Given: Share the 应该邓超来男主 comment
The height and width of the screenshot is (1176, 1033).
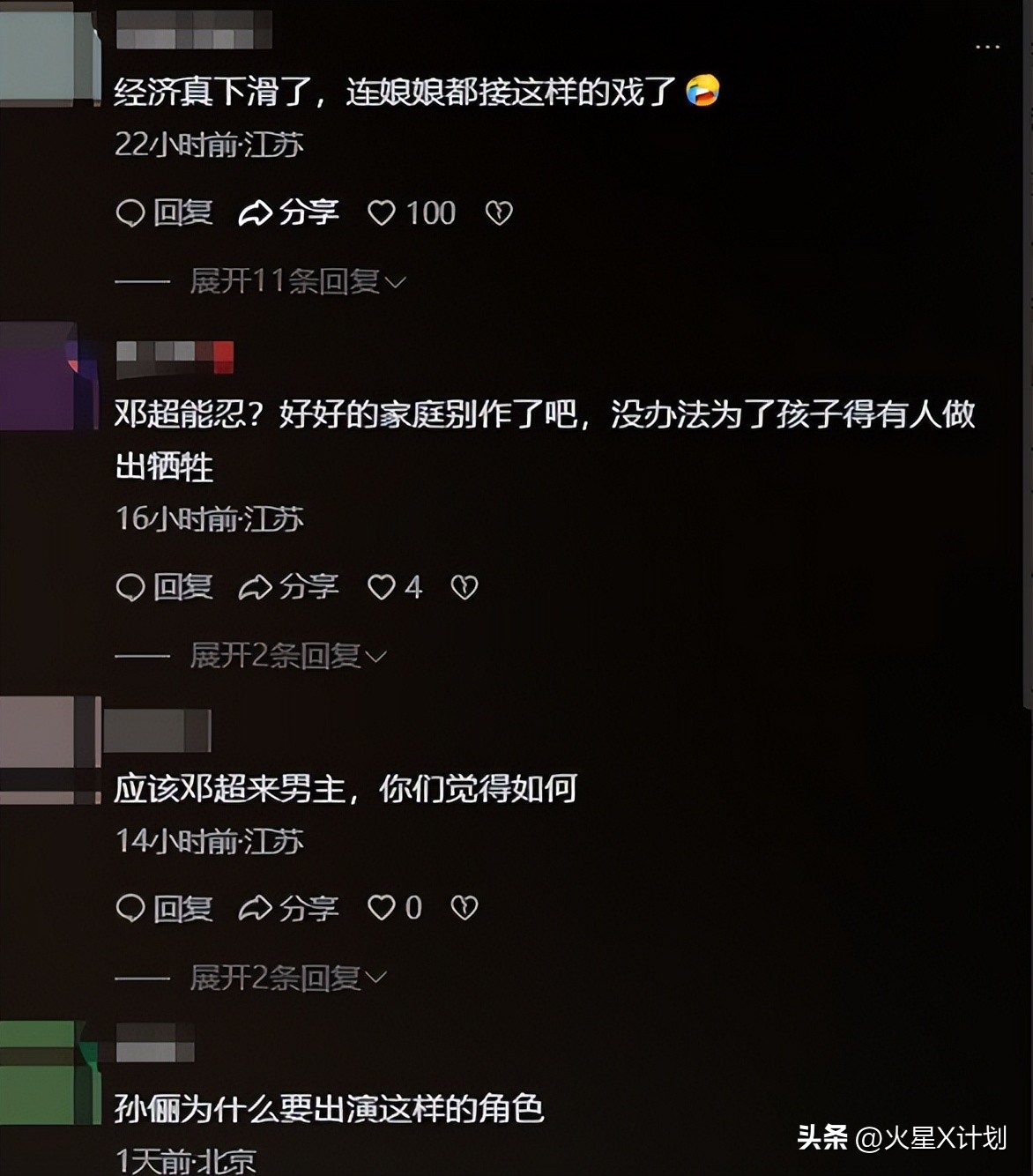Looking at the screenshot, I should tap(289, 907).
